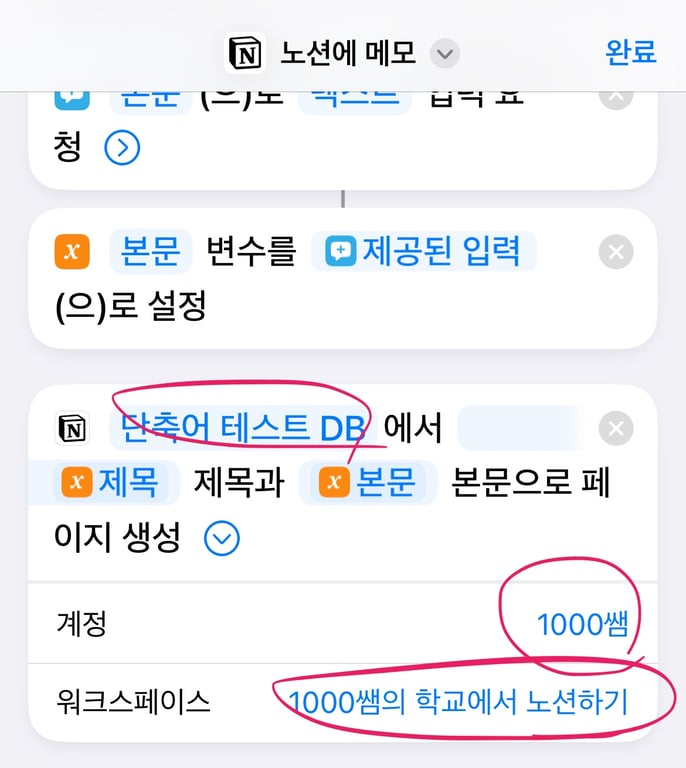Expand the text input request options arrow

pos(122,149)
